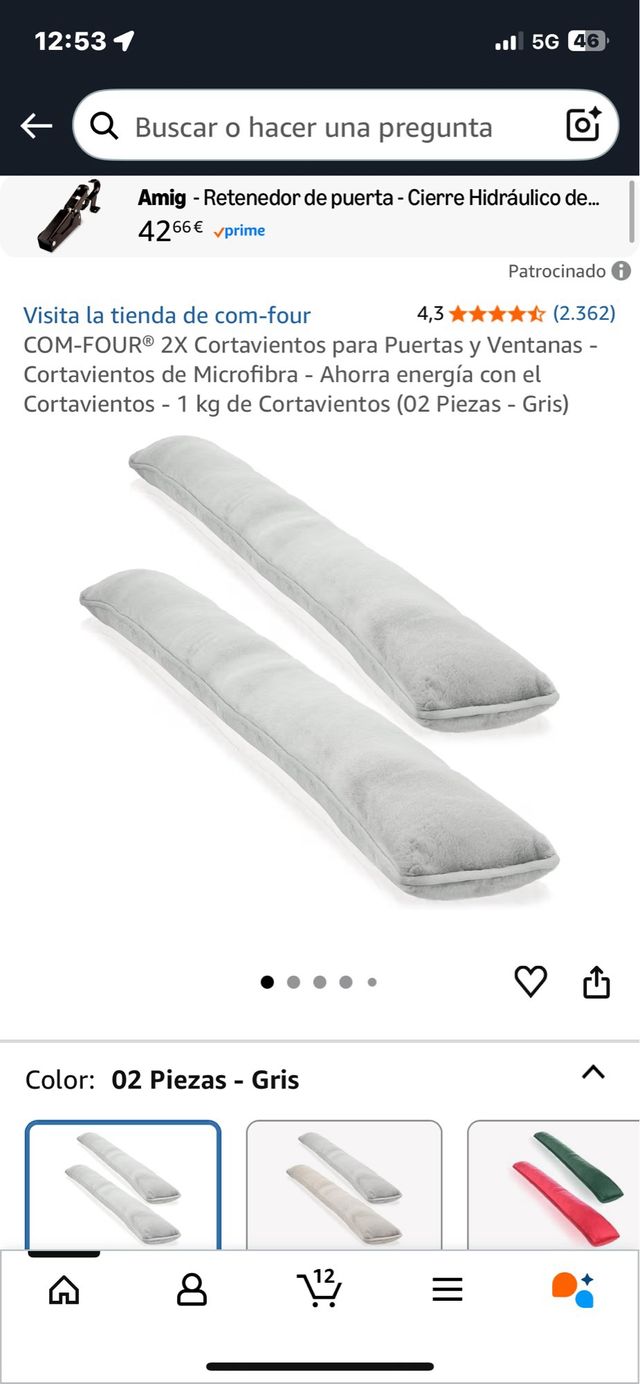
Task: Go back using the arrow icon
Action: tap(36, 126)
